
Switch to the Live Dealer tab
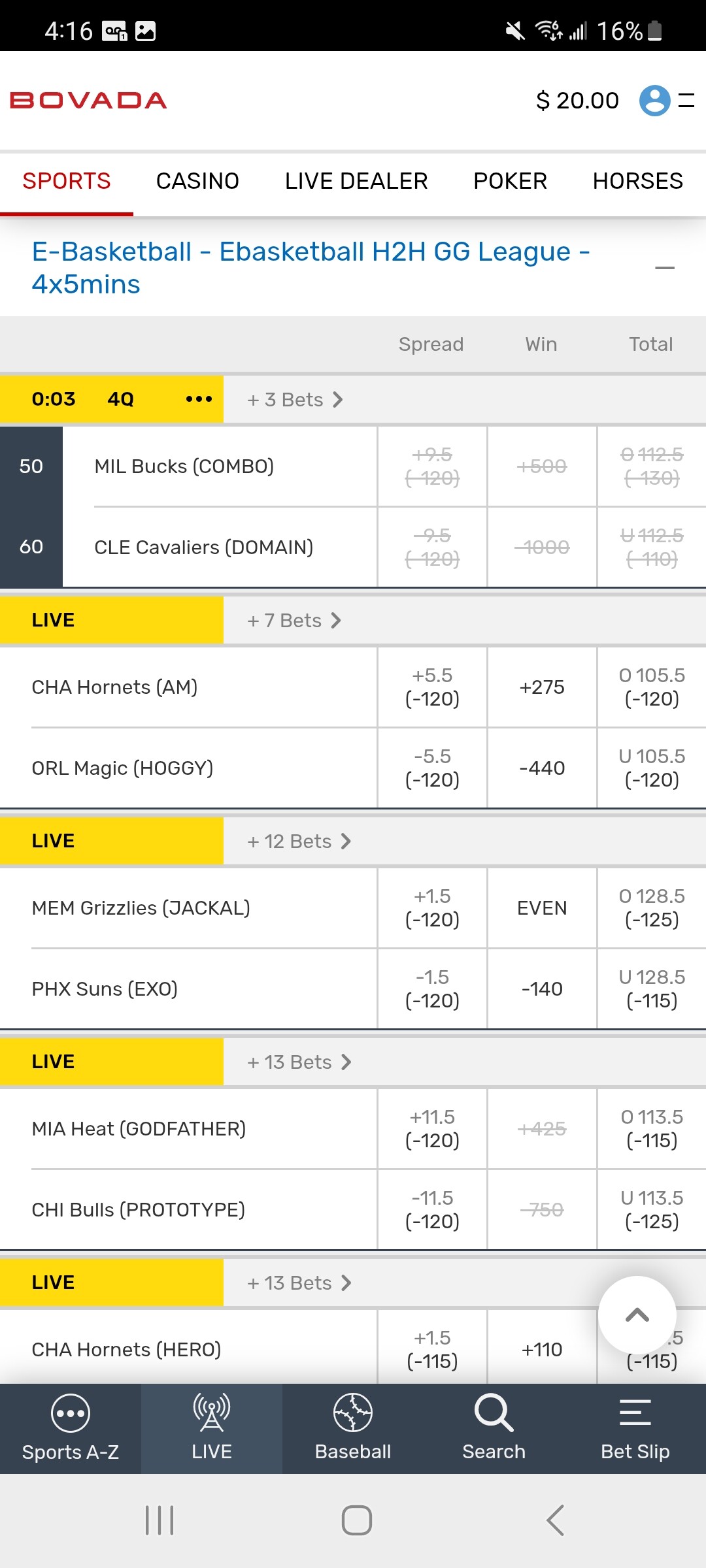tap(356, 181)
